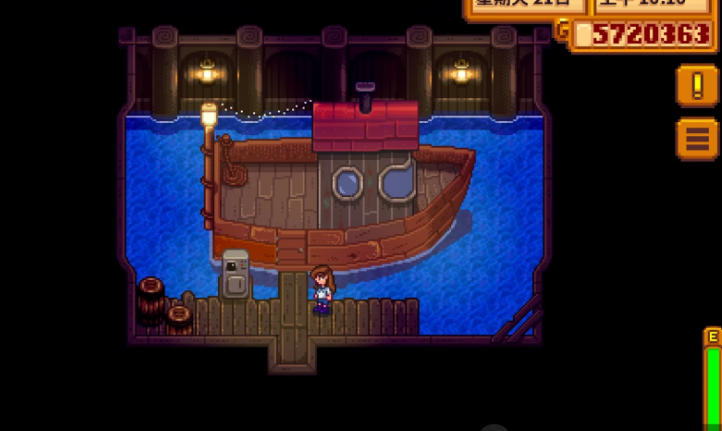Screen dimensions: 722x431
Task: Open the game menu button
Action: tap(697, 138)
